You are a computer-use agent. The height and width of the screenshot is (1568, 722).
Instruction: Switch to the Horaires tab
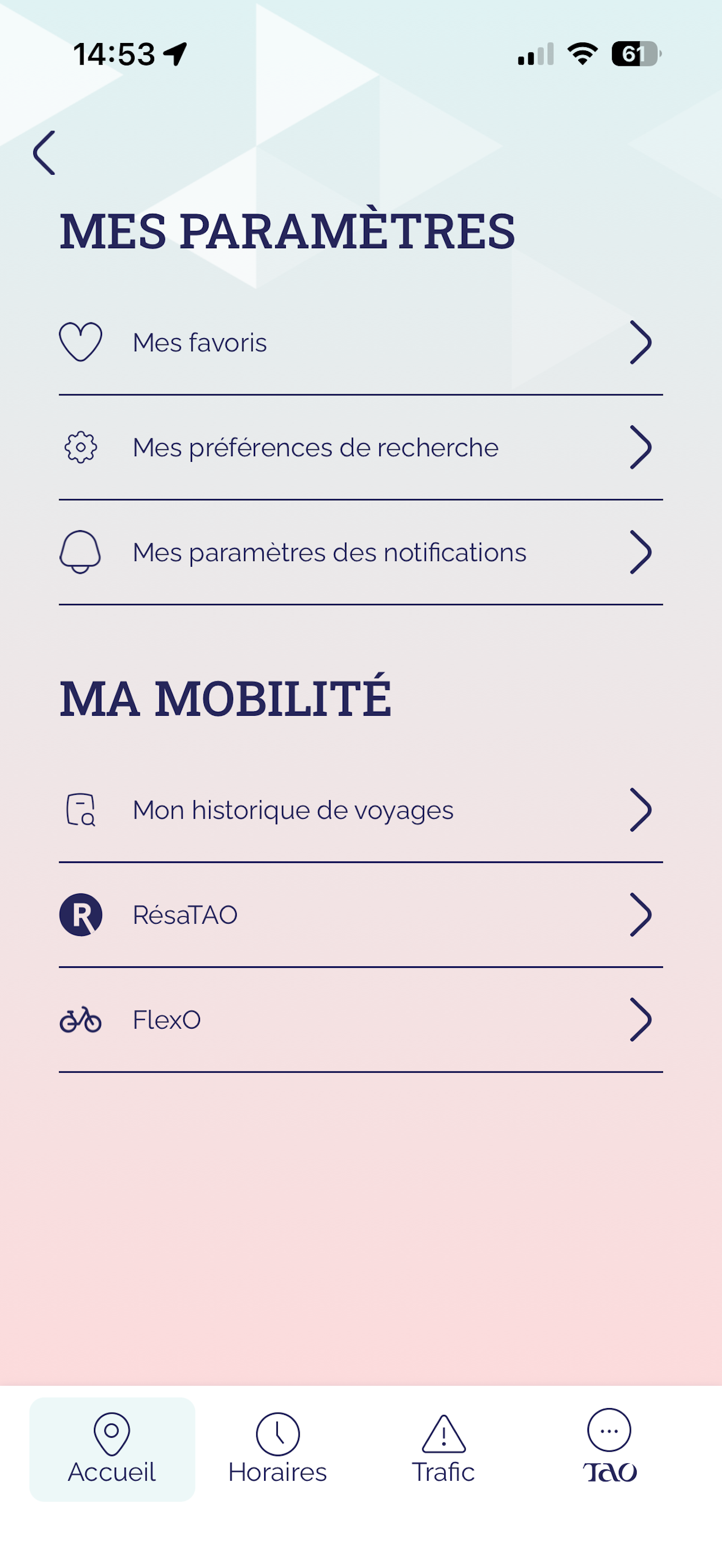(277, 1449)
